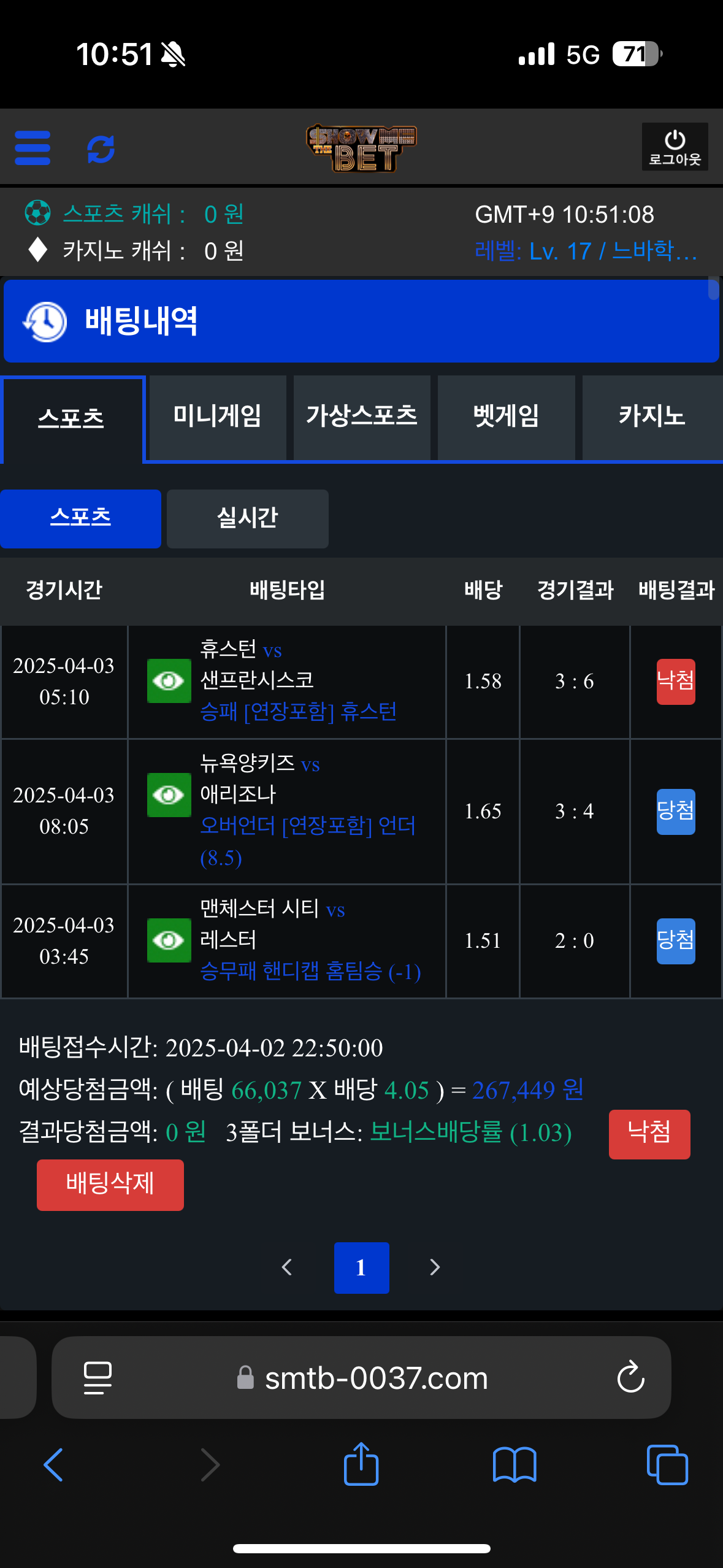Switch to the 미니게임 tab
Image resolution: width=723 pixels, height=1568 pixels.
(218, 417)
